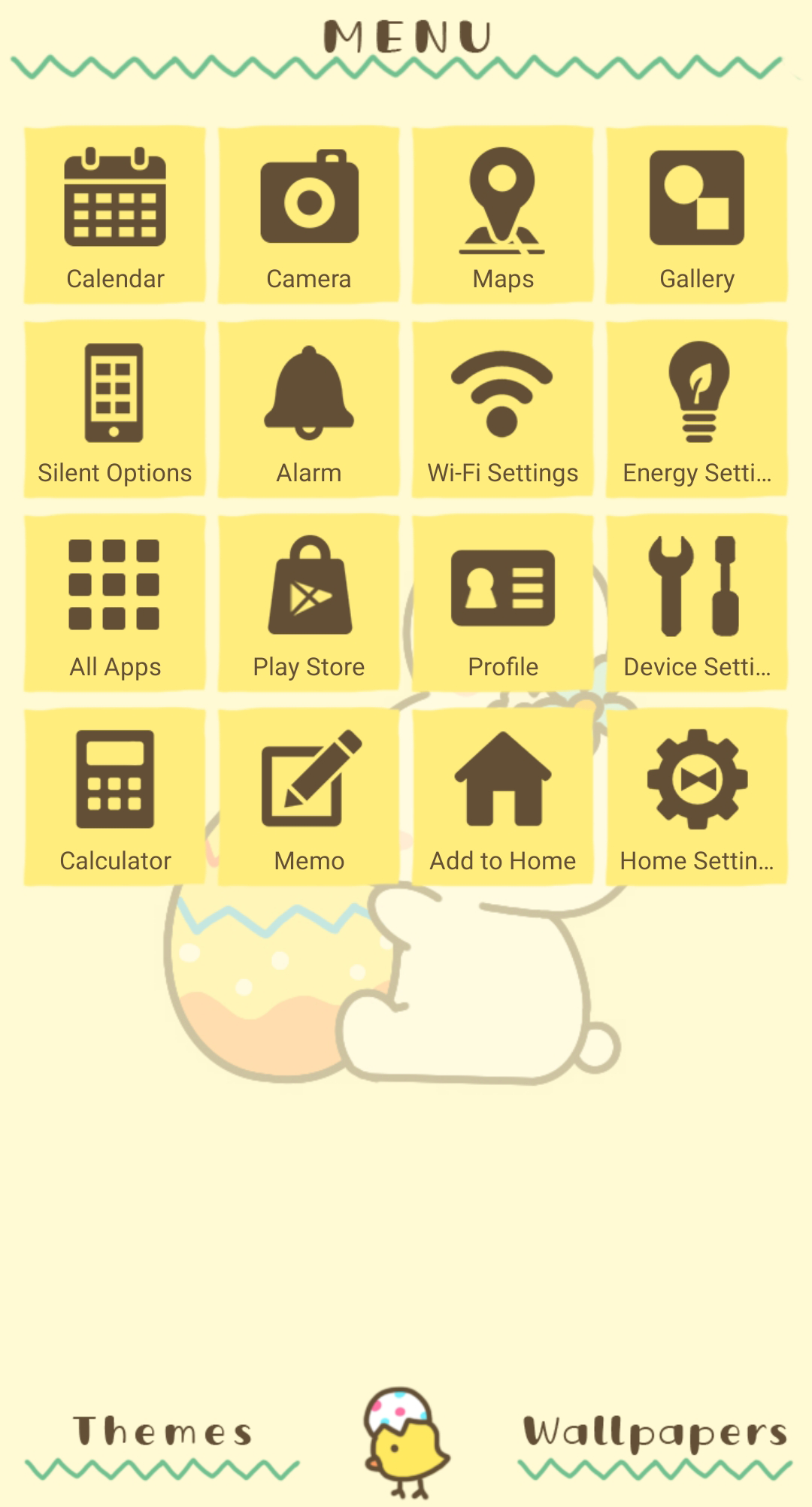The width and height of the screenshot is (812, 1507).
Task: Open Silent Options
Action: coord(115,409)
